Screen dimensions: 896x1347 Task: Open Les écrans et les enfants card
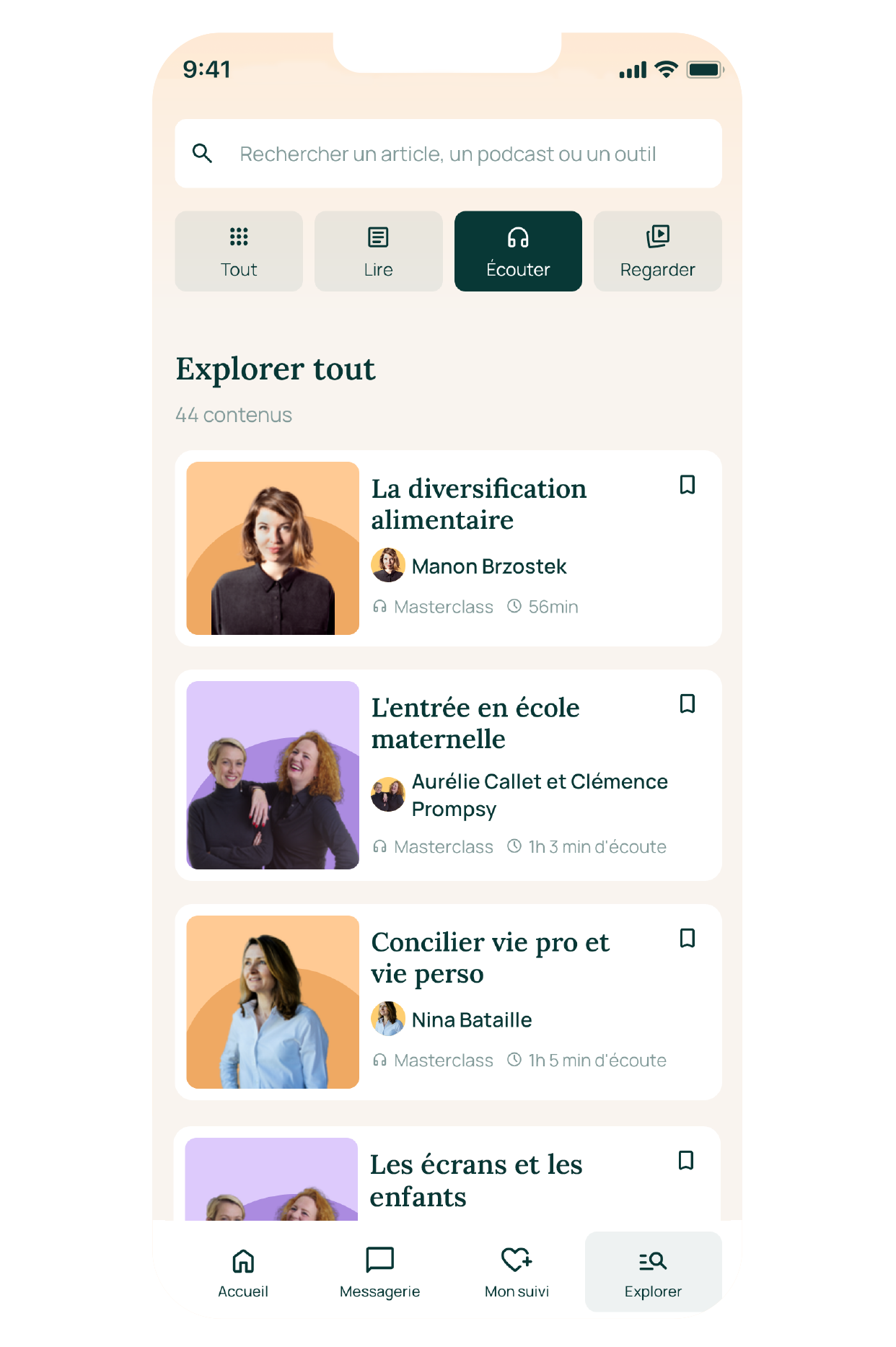476,1180
